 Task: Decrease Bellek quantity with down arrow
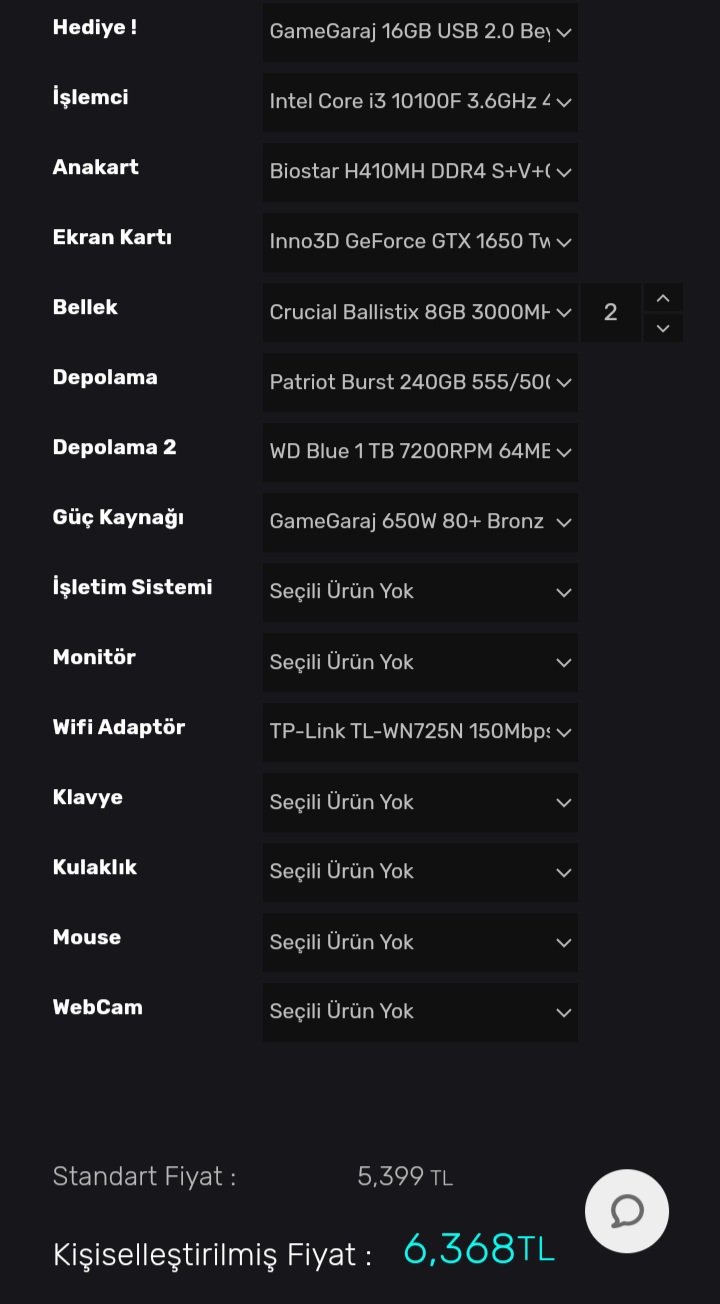pos(663,328)
